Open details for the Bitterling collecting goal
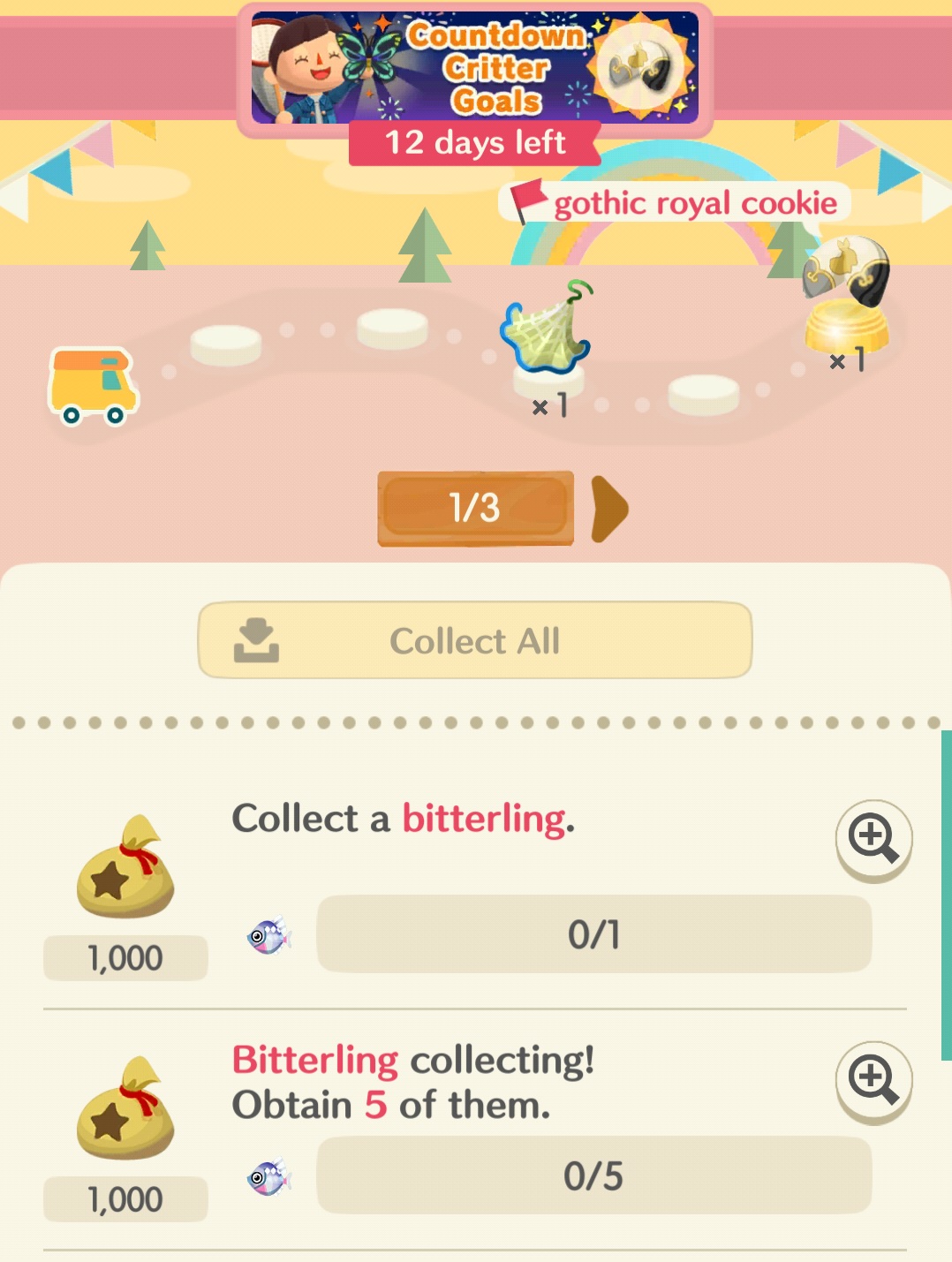Image resolution: width=952 pixels, height=1262 pixels. point(873,1081)
